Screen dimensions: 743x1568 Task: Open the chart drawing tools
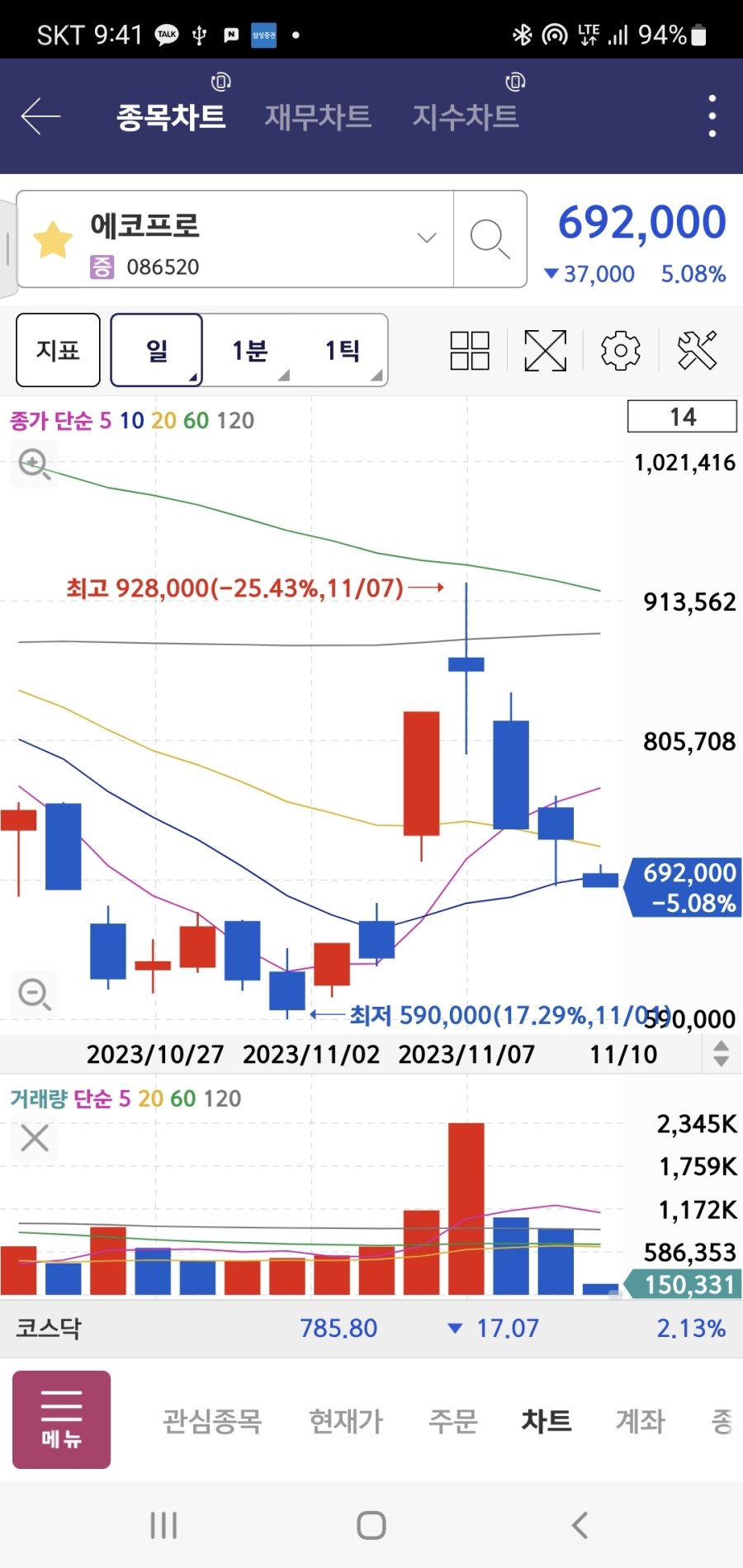pyautogui.click(x=697, y=351)
